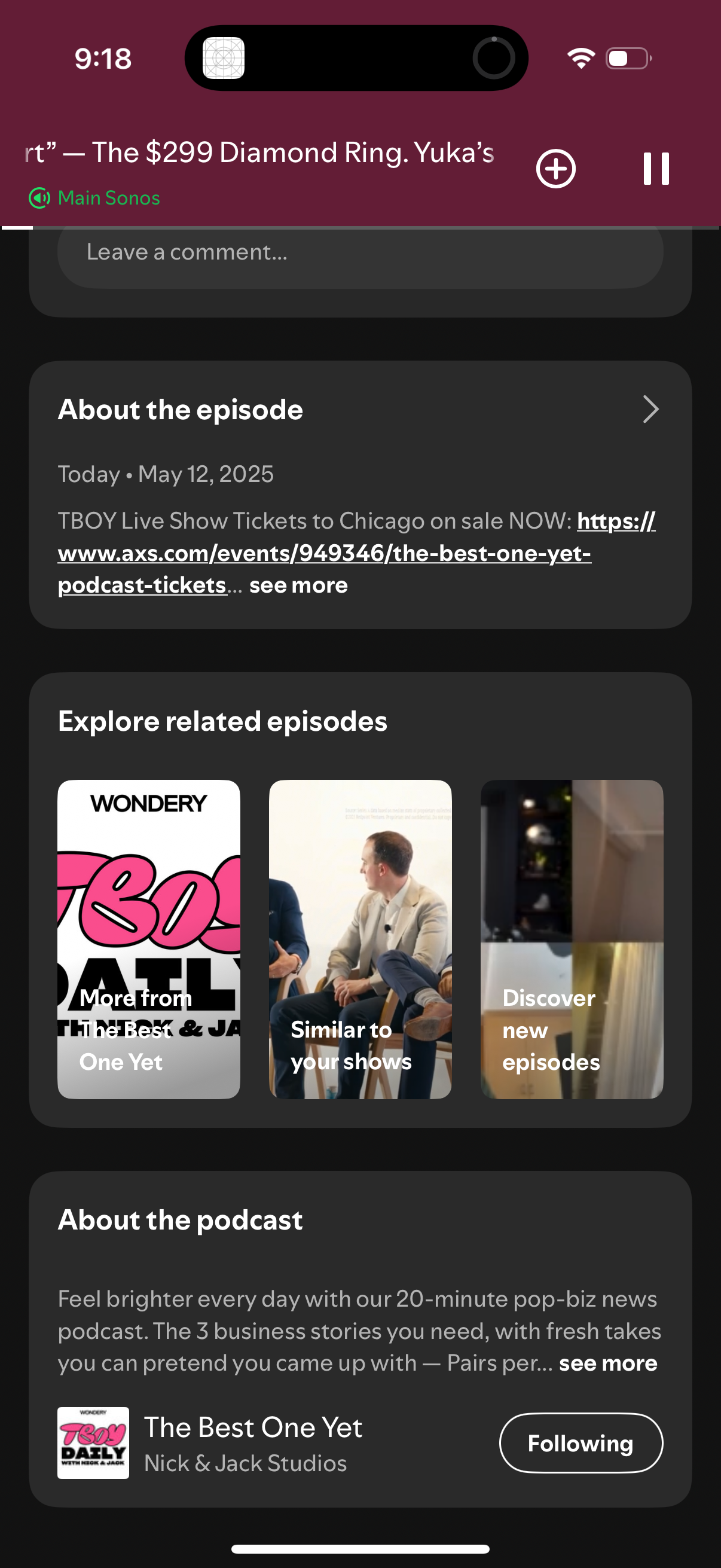Toggle play state of the current episode
The image size is (721, 1568).
[655, 168]
